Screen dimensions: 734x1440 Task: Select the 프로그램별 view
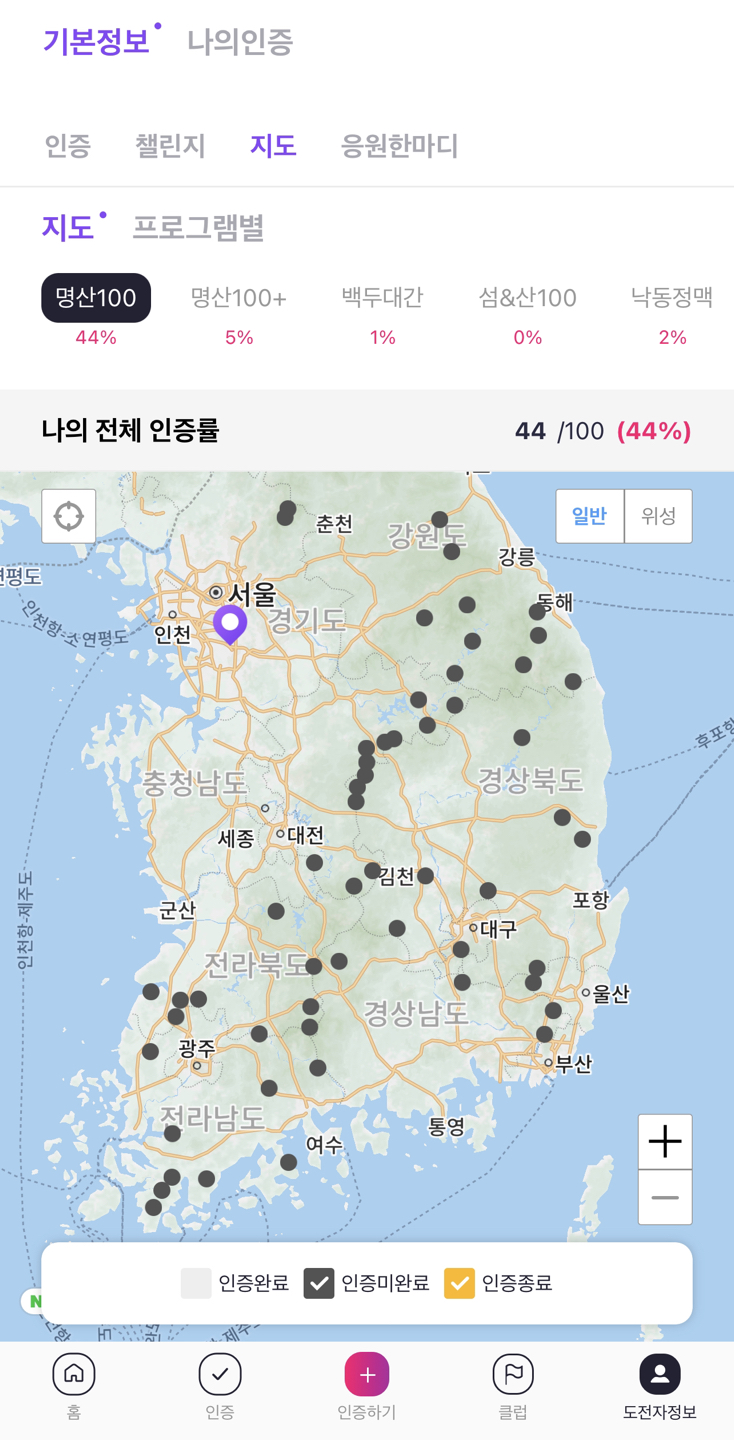coord(198,228)
